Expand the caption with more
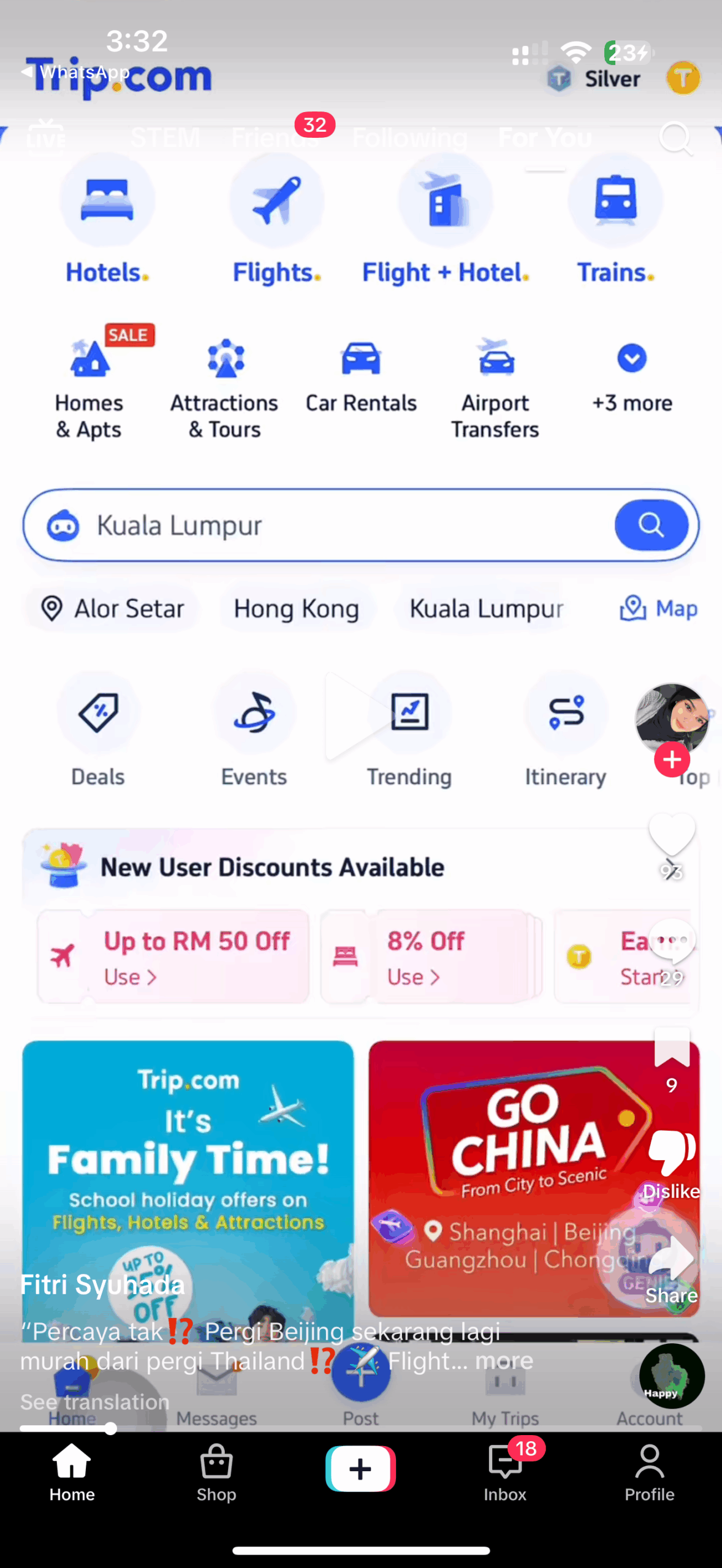 pos(504,1361)
